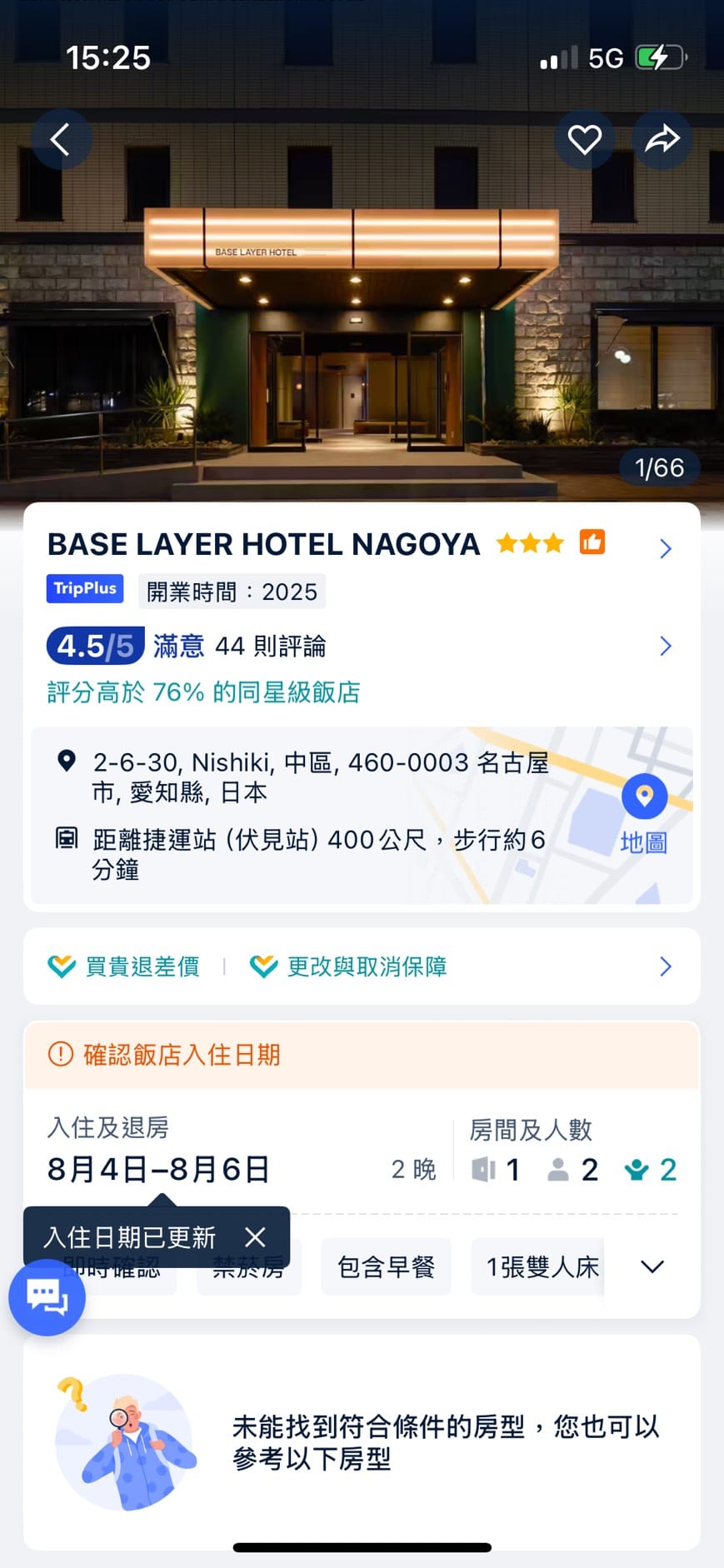Dismiss the check-in date updated tooltip

256,1237
